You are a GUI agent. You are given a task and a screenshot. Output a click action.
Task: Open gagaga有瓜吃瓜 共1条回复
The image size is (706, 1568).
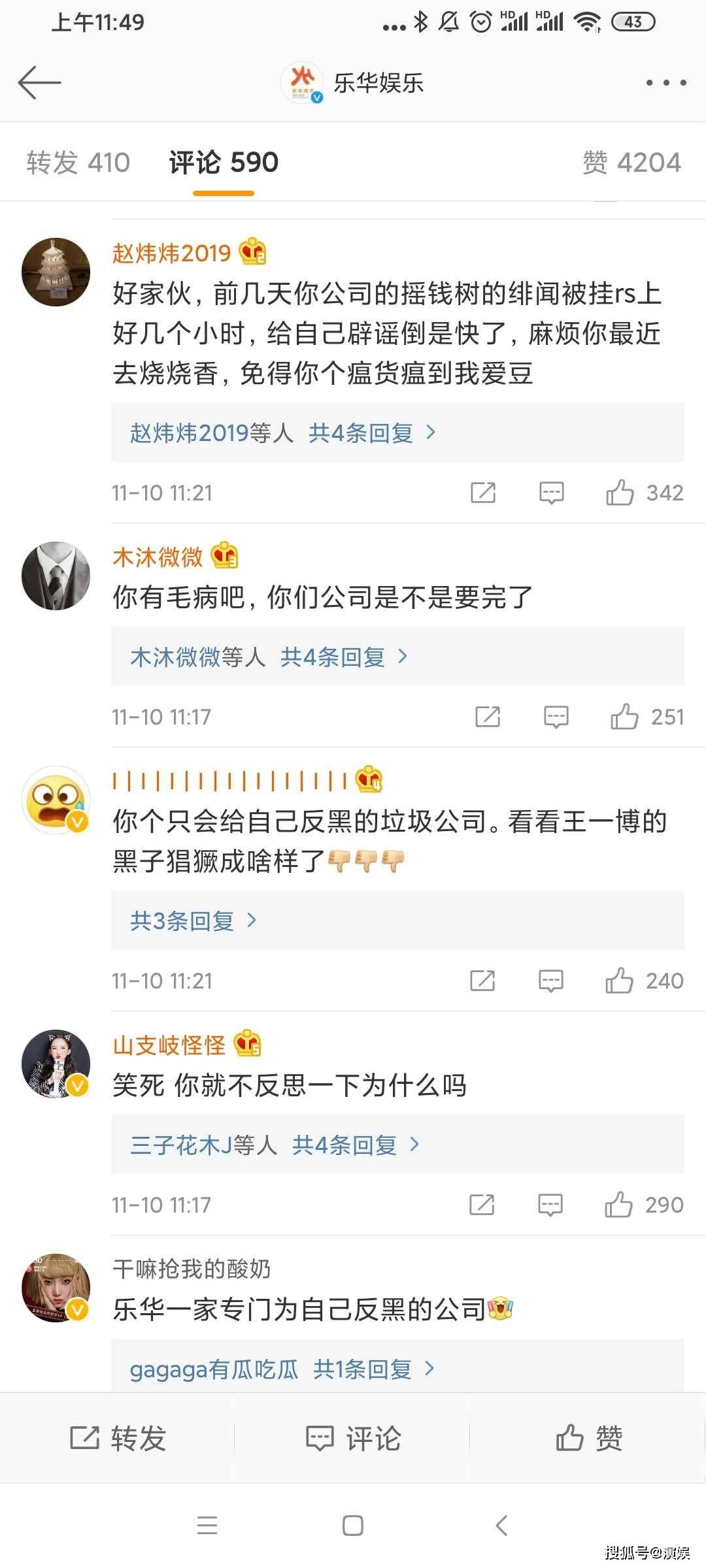[282, 1369]
